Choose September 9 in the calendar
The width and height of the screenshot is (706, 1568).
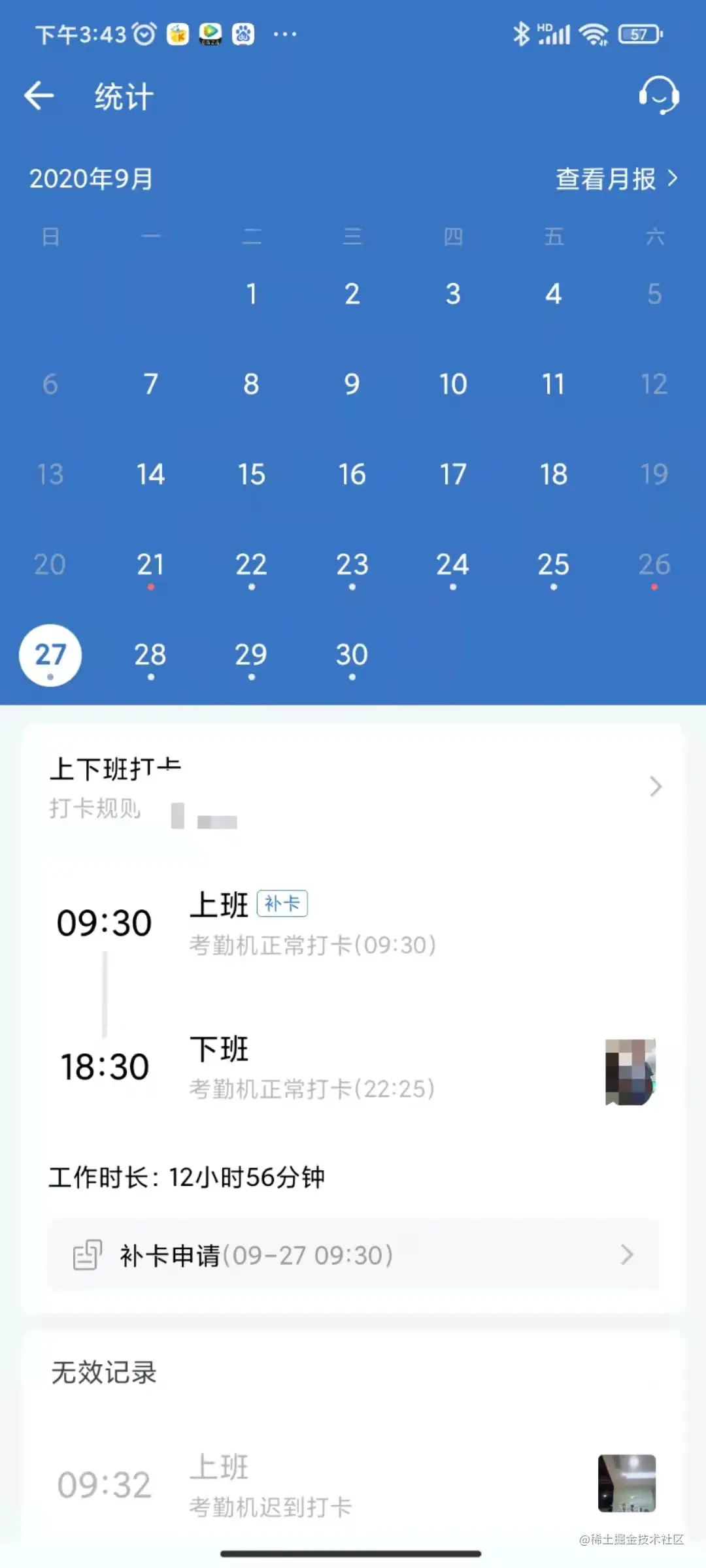pyautogui.click(x=352, y=384)
